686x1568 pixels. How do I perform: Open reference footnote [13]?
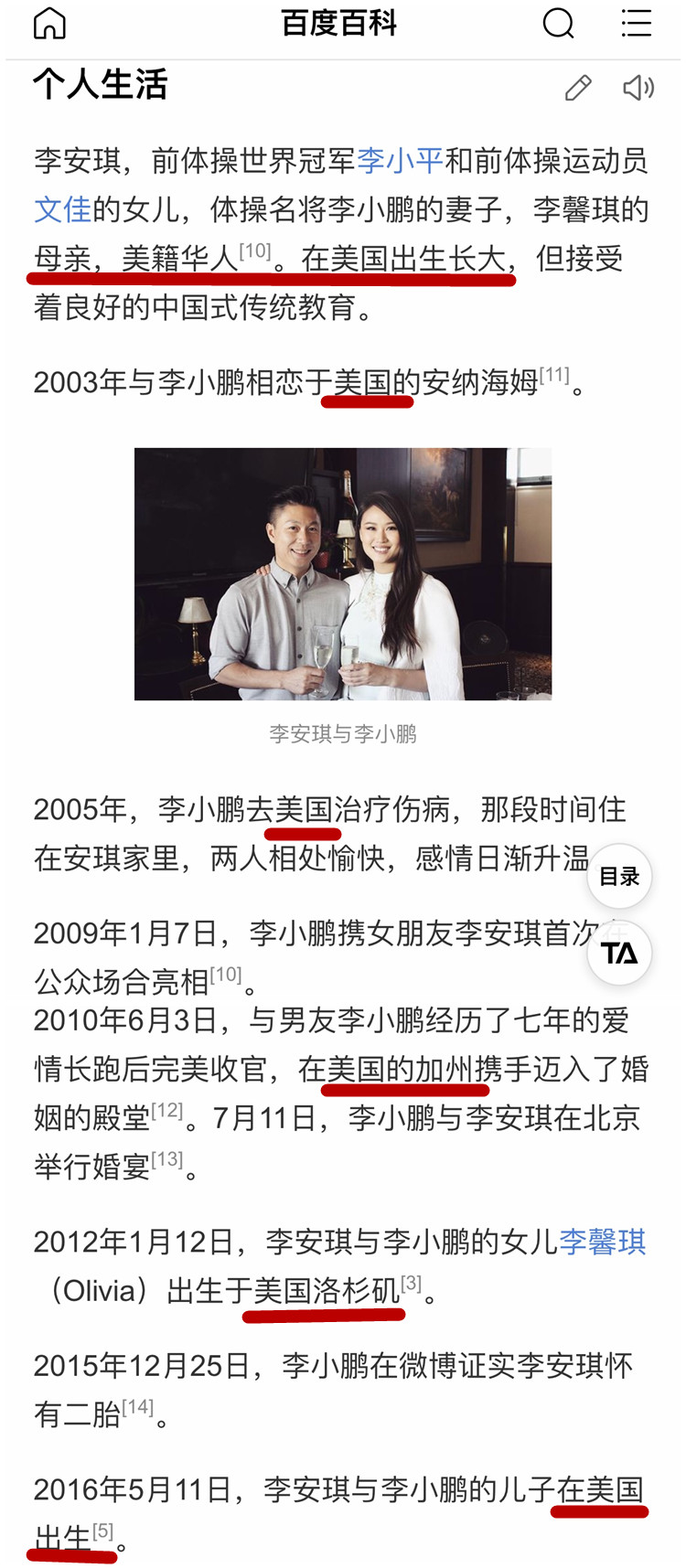[167, 1159]
